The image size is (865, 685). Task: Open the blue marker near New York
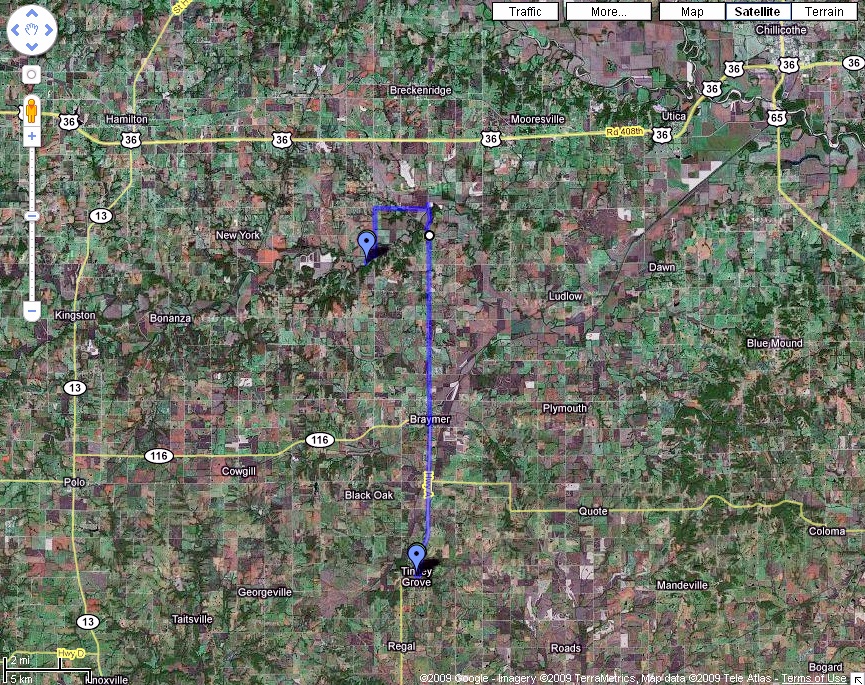coord(368,243)
